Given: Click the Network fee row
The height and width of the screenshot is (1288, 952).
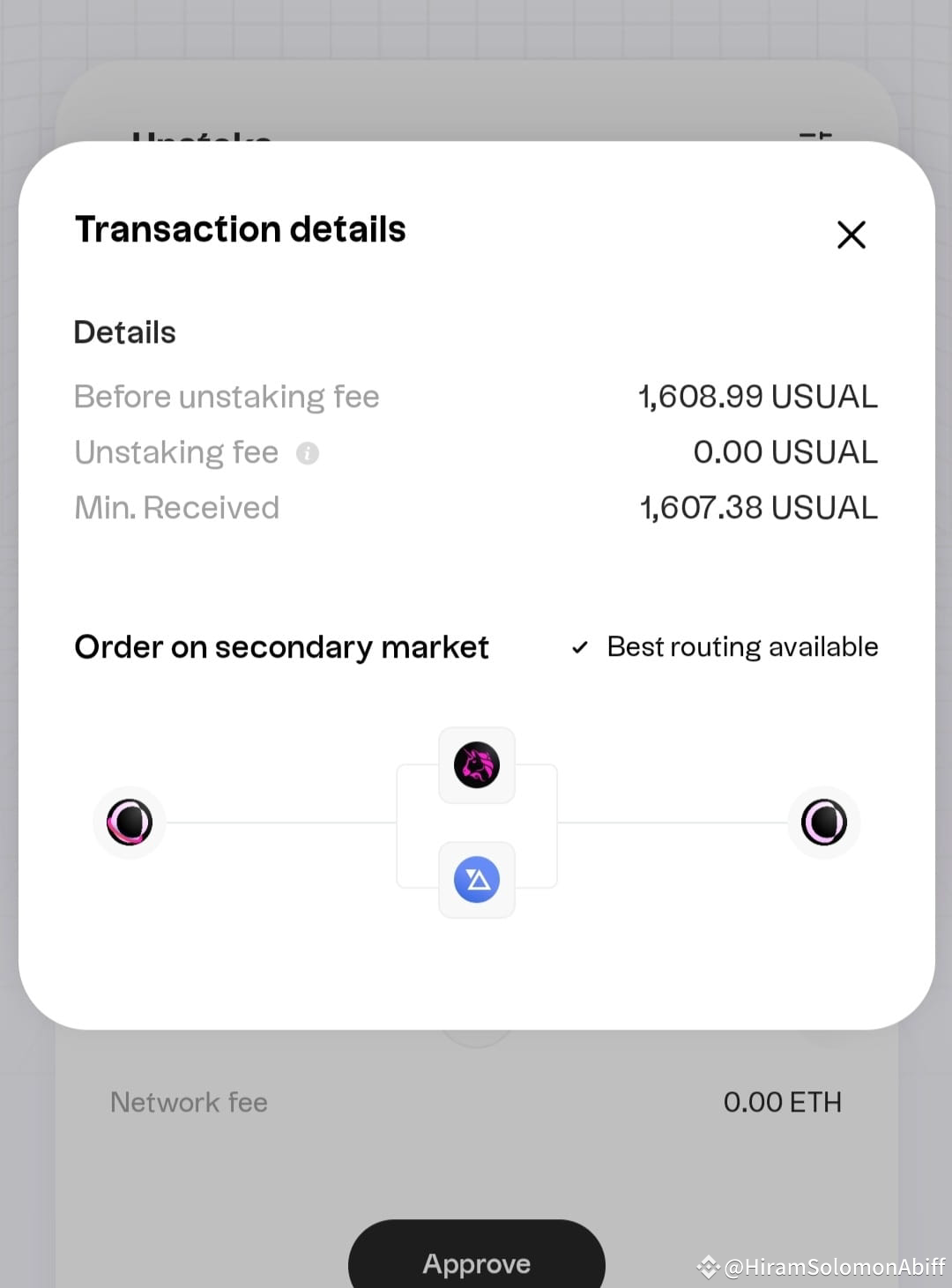Looking at the screenshot, I should pyautogui.click(x=188, y=1101).
